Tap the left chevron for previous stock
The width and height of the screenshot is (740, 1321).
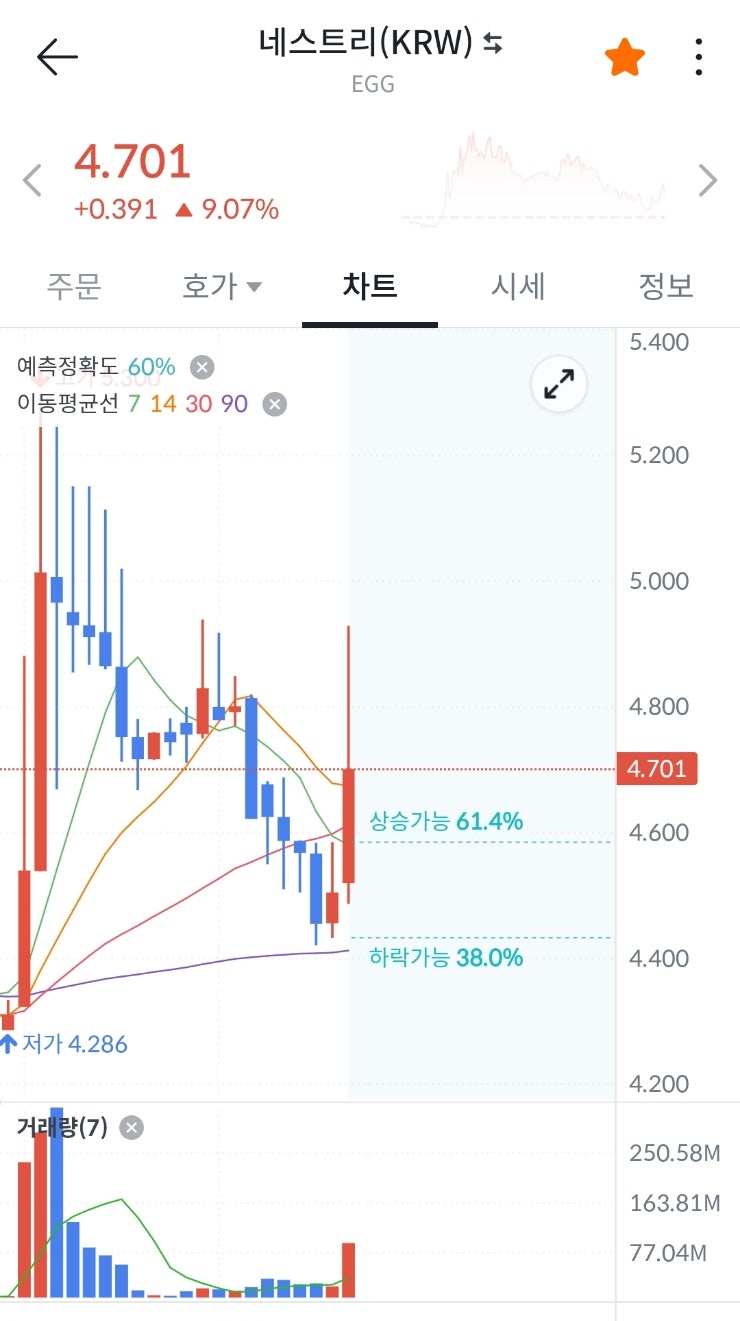[x=31, y=180]
